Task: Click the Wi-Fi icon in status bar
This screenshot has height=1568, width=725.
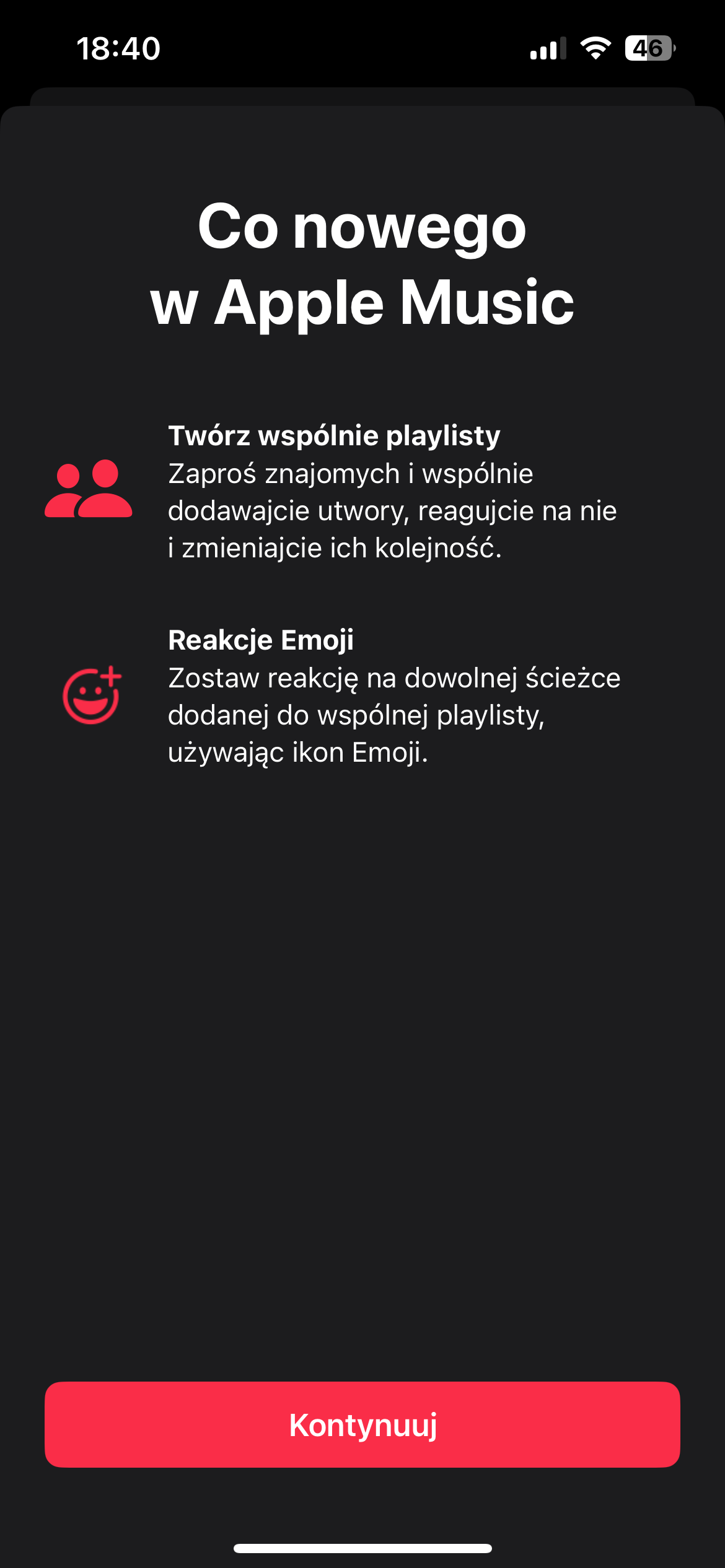Action: 595,48
